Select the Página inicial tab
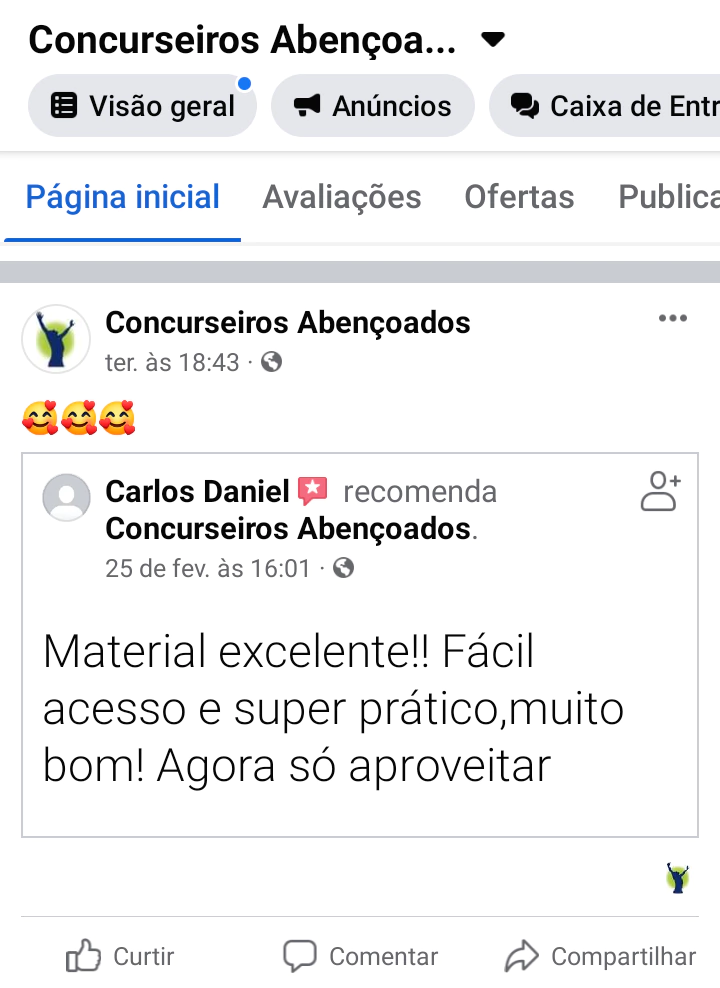This screenshot has height=988, width=720. click(123, 197)
